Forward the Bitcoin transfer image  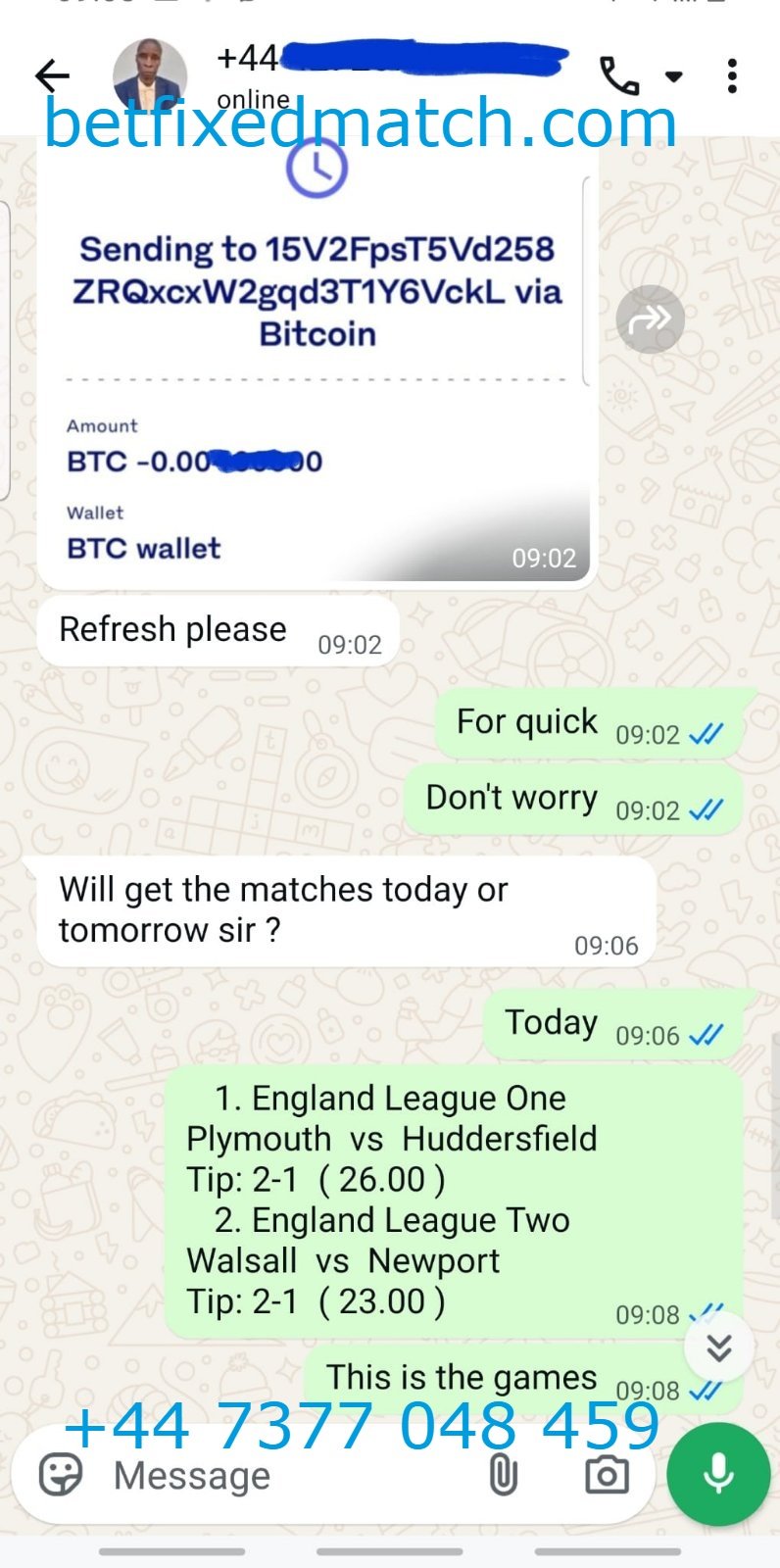[x=650, y=318]
